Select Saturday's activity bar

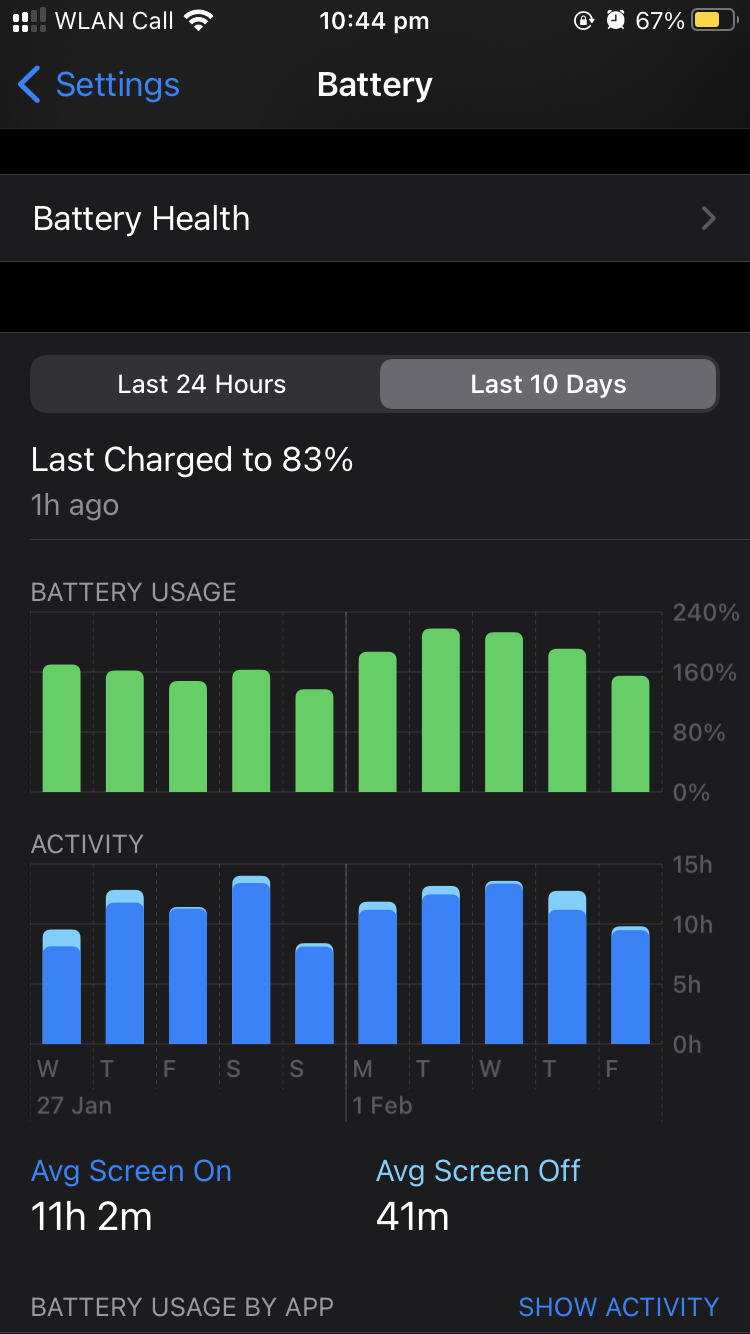click(251, 960)
